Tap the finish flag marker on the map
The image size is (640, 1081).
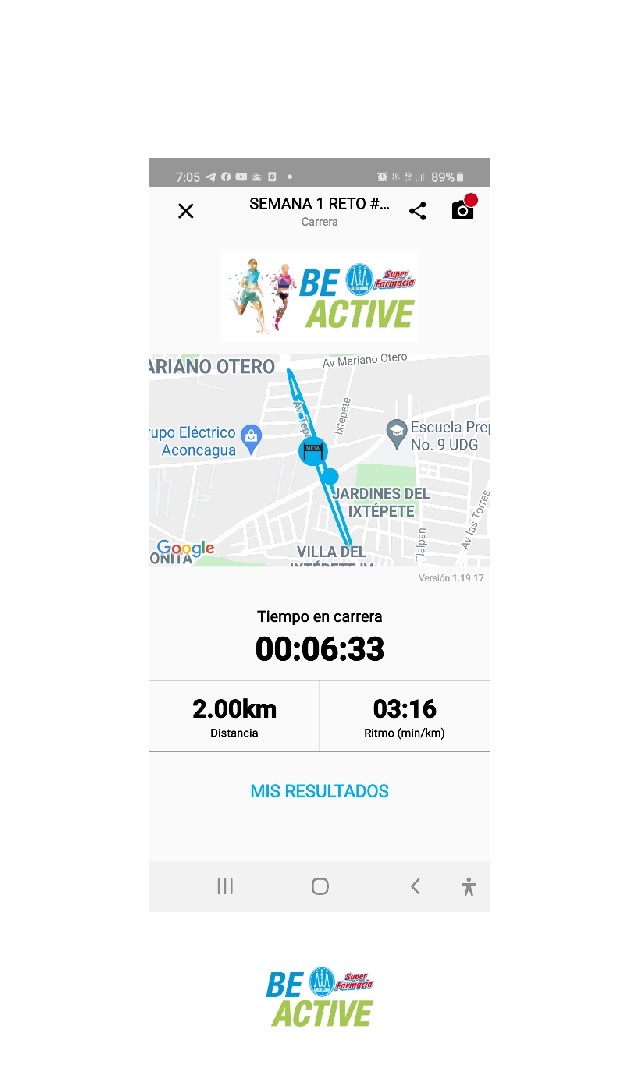(x=313, y=452)
